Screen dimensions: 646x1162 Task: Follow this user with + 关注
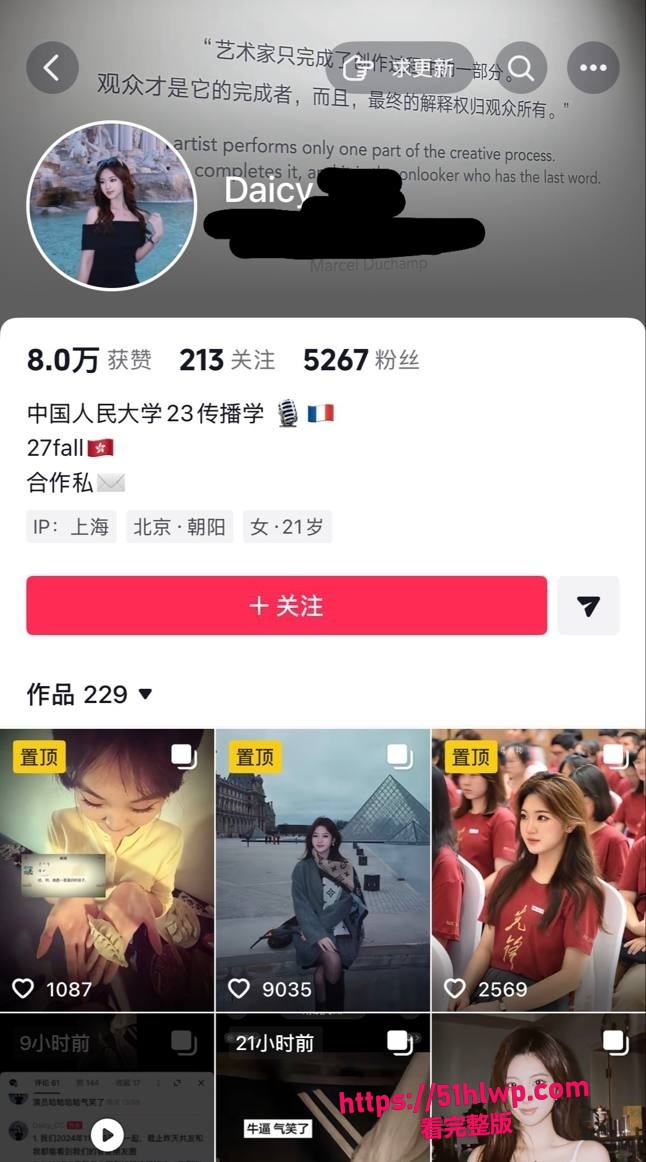click(287, 605)
